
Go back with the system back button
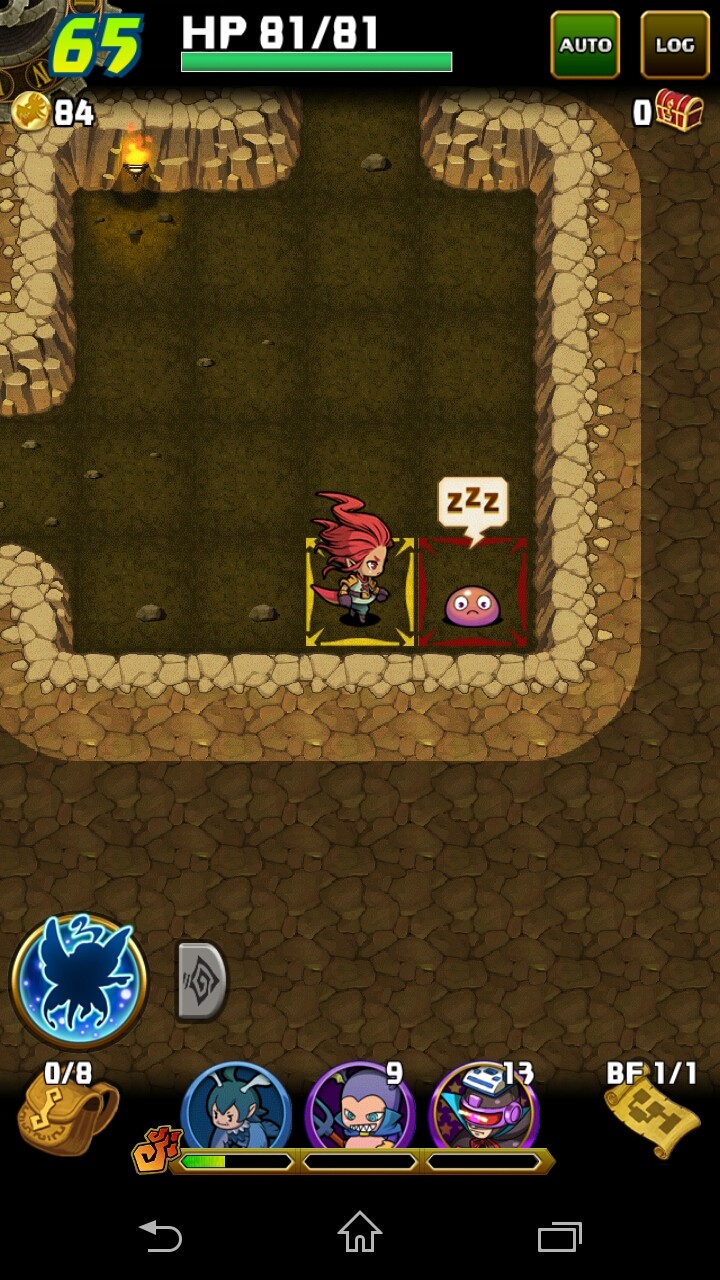click(x=160, y=1237)
